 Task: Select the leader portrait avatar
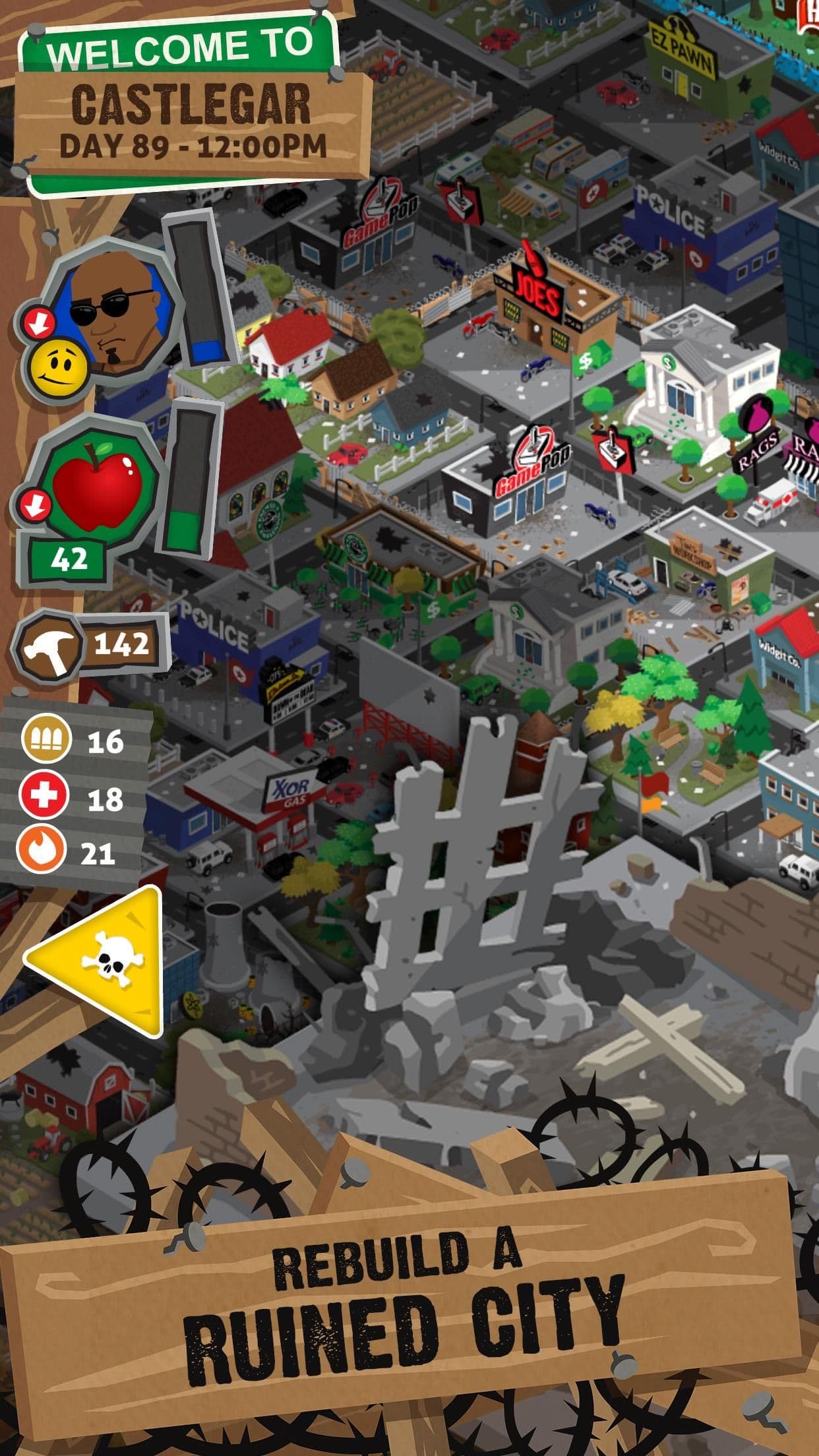(111, 313)
